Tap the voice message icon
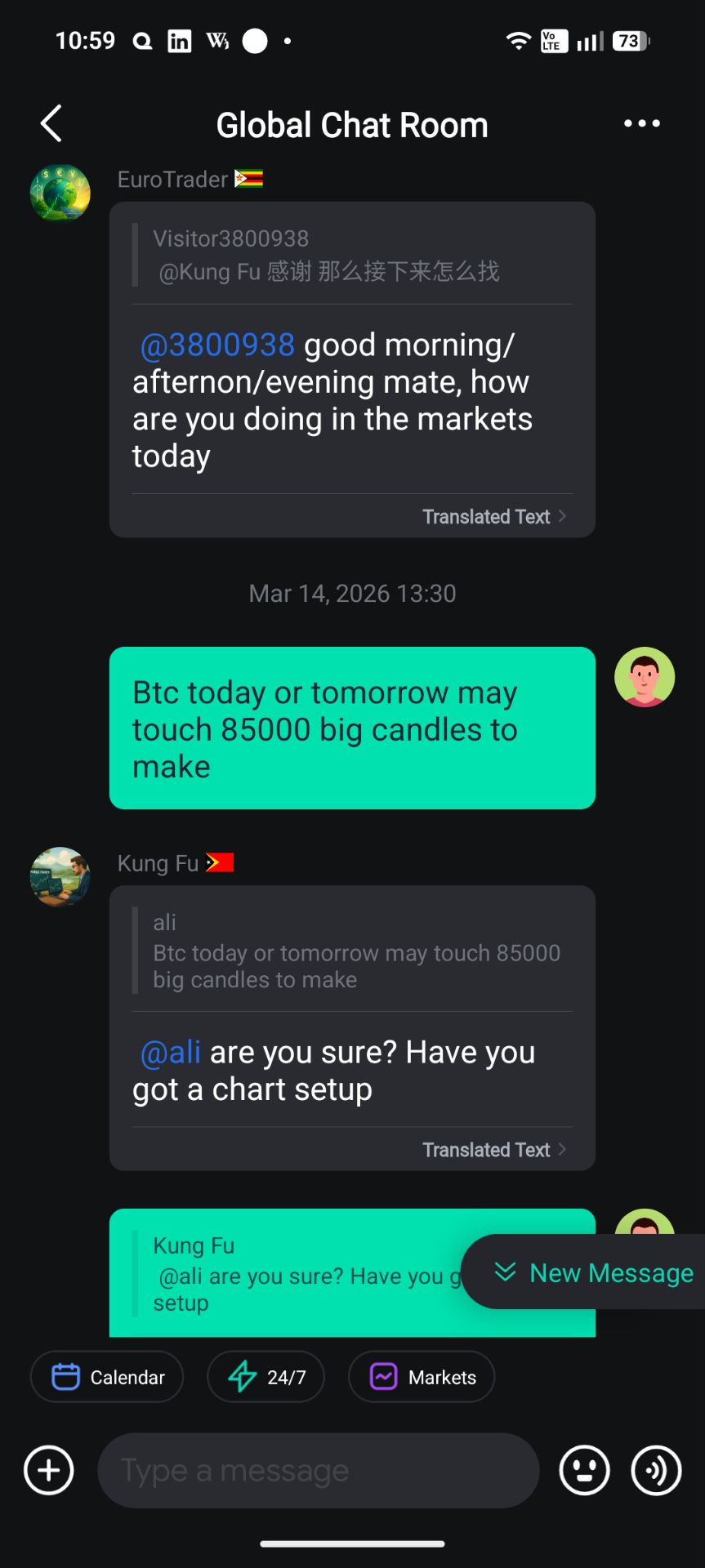705x1568 pixels. (656, 1470)
